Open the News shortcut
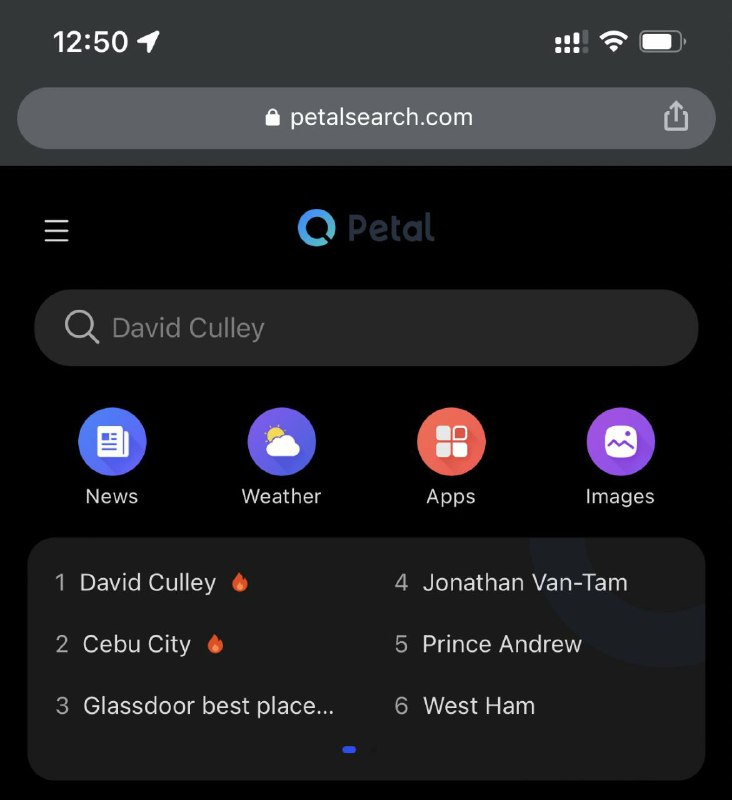The width and height of the screenshot is (732, 800). 112,442
